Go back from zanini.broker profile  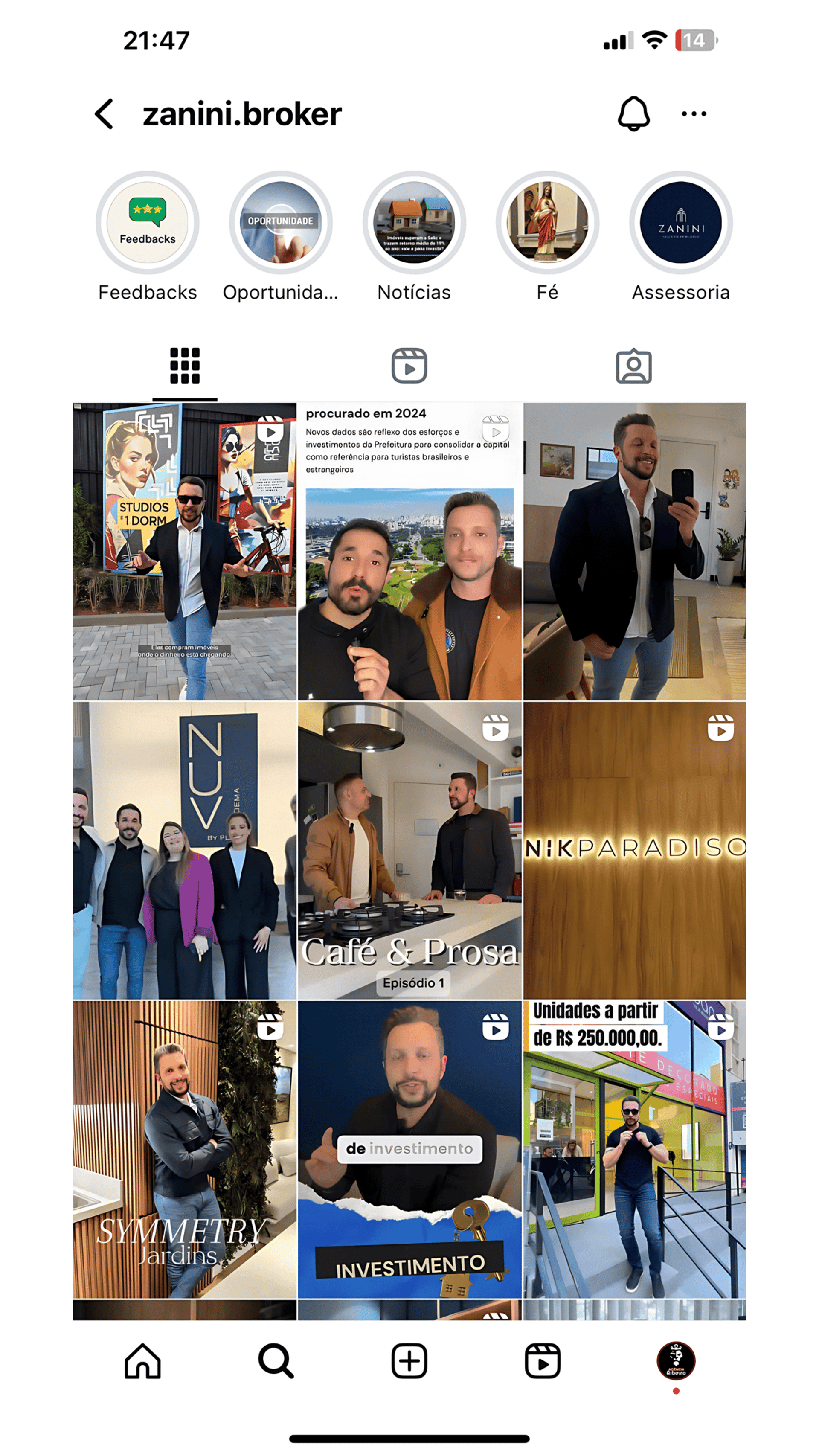(104, 113)
